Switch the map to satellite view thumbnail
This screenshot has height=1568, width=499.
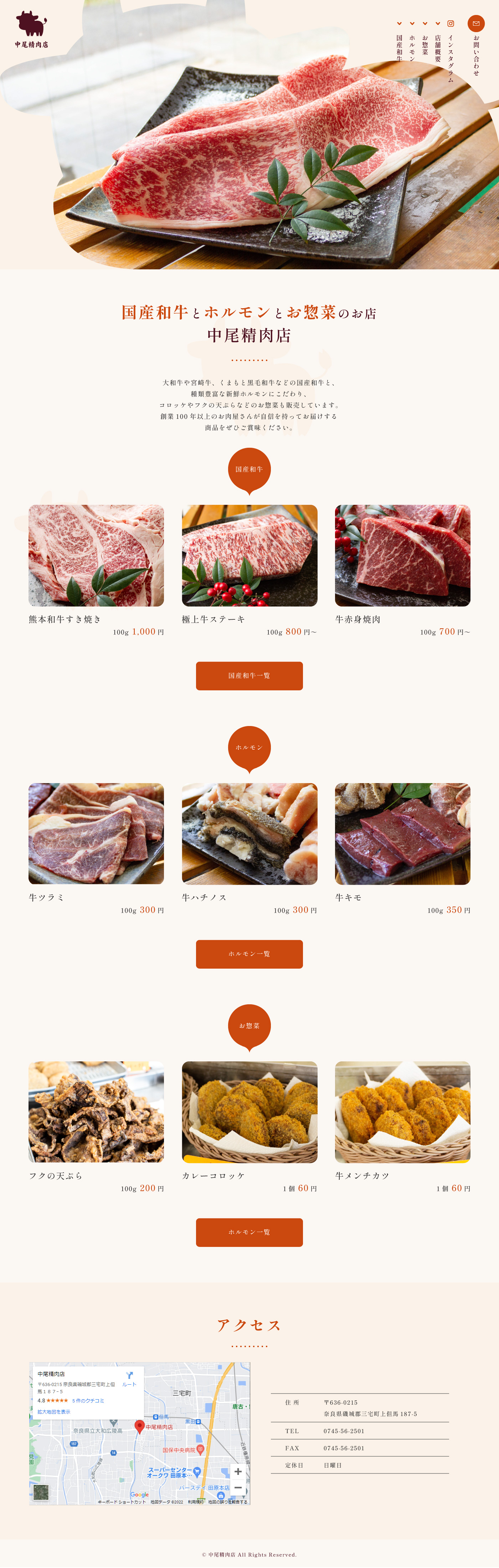point(41,1492)
